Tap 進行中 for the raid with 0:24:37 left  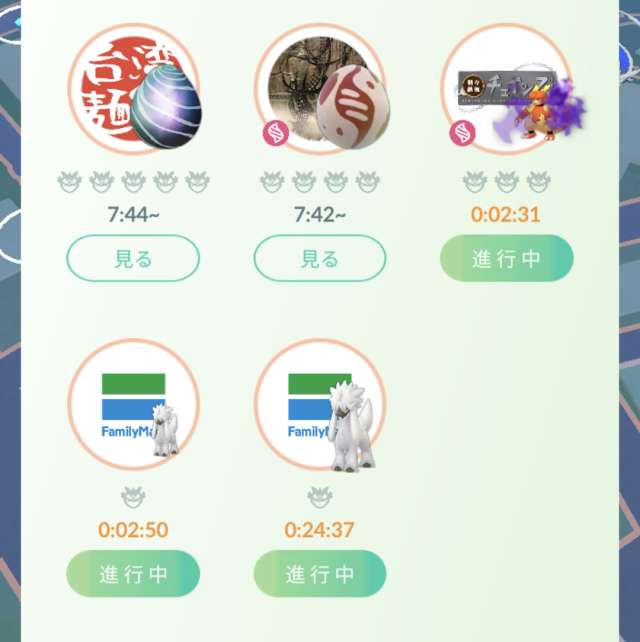(320, 574)
